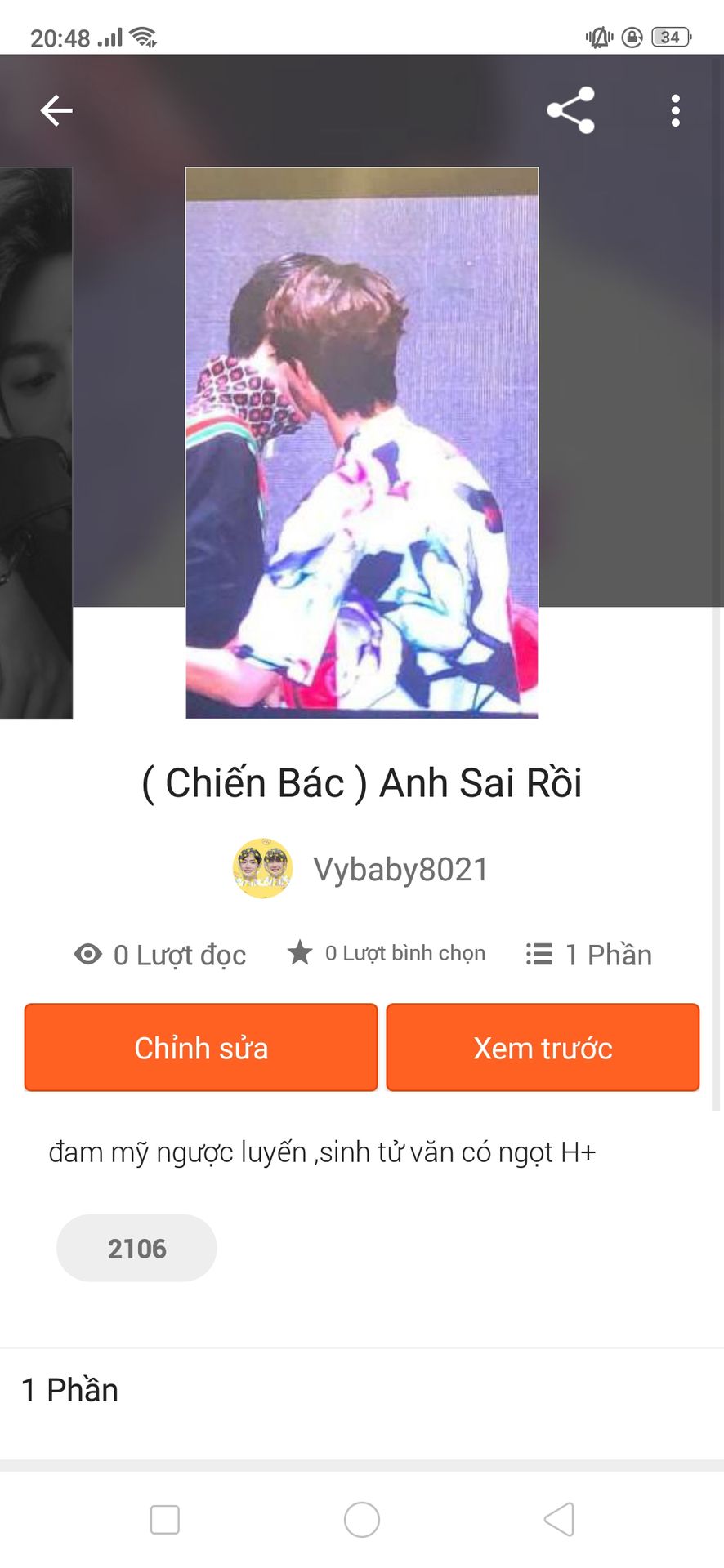Screen dimensions: 724x1568
Task: Tap the Chỉnh sửa button
Action: coord(201,1048)
